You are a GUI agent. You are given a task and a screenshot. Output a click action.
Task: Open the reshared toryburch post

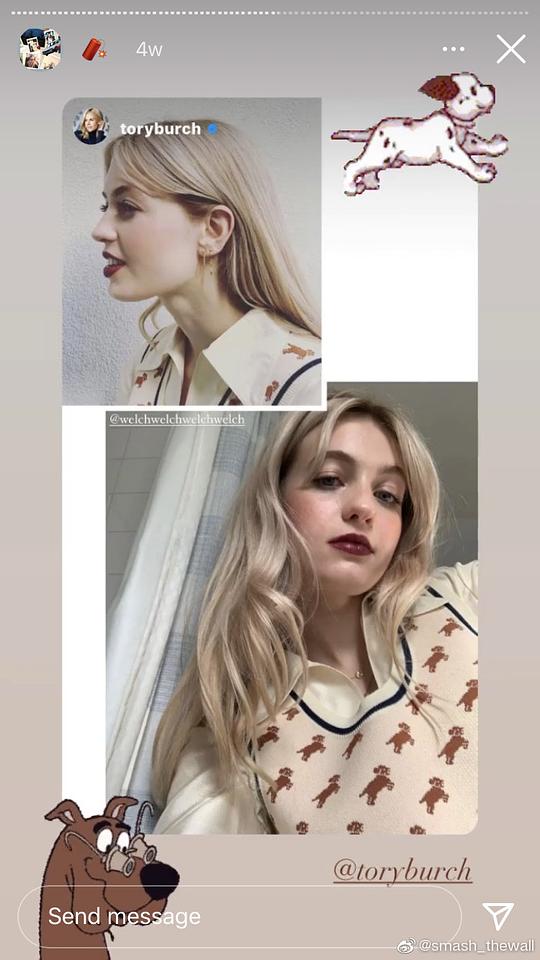[x=192, y=252]
